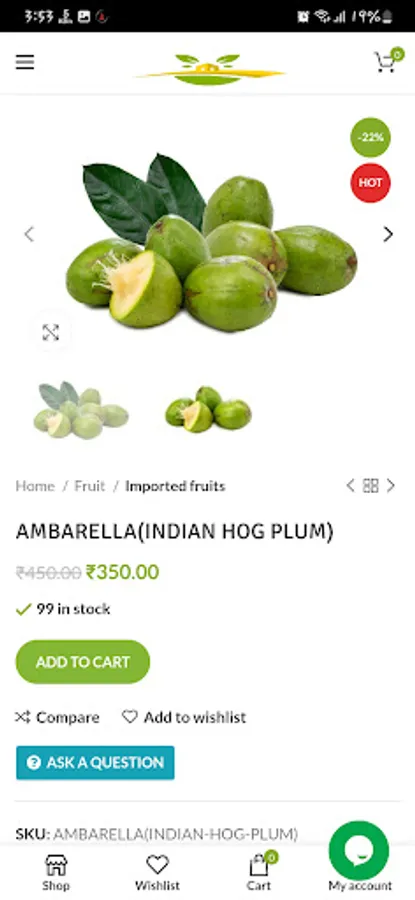Go to next product arrow
The height and width of the screenshot is (900, 415).
(x=391, y=486)
